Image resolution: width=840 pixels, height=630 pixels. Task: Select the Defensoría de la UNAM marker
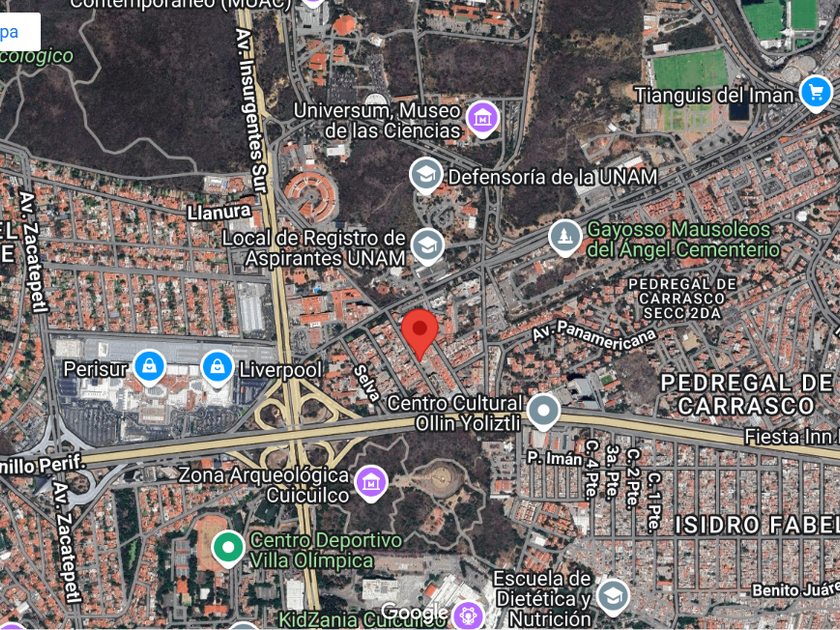(427, 176)
